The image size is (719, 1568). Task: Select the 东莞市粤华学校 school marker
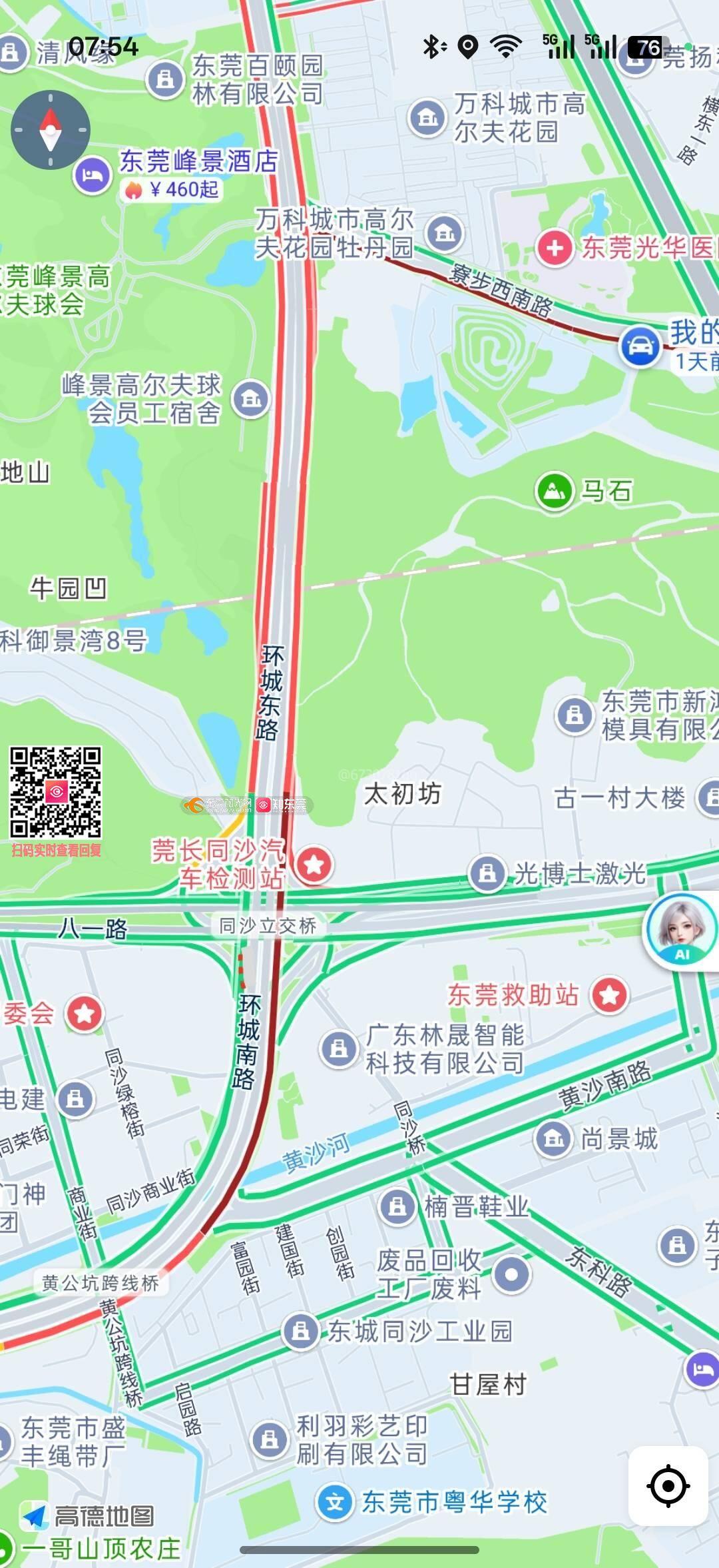click(x=334, y=1502)
